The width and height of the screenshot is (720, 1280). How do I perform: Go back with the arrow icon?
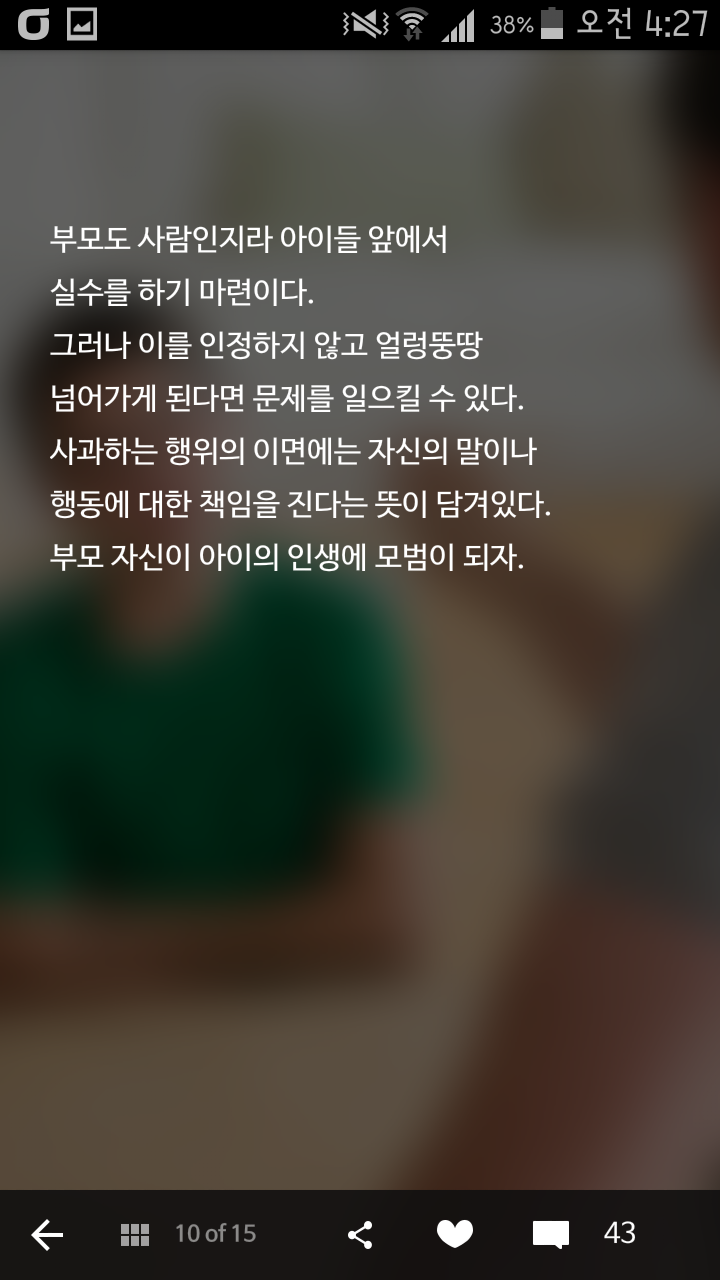pos(47,1235)
